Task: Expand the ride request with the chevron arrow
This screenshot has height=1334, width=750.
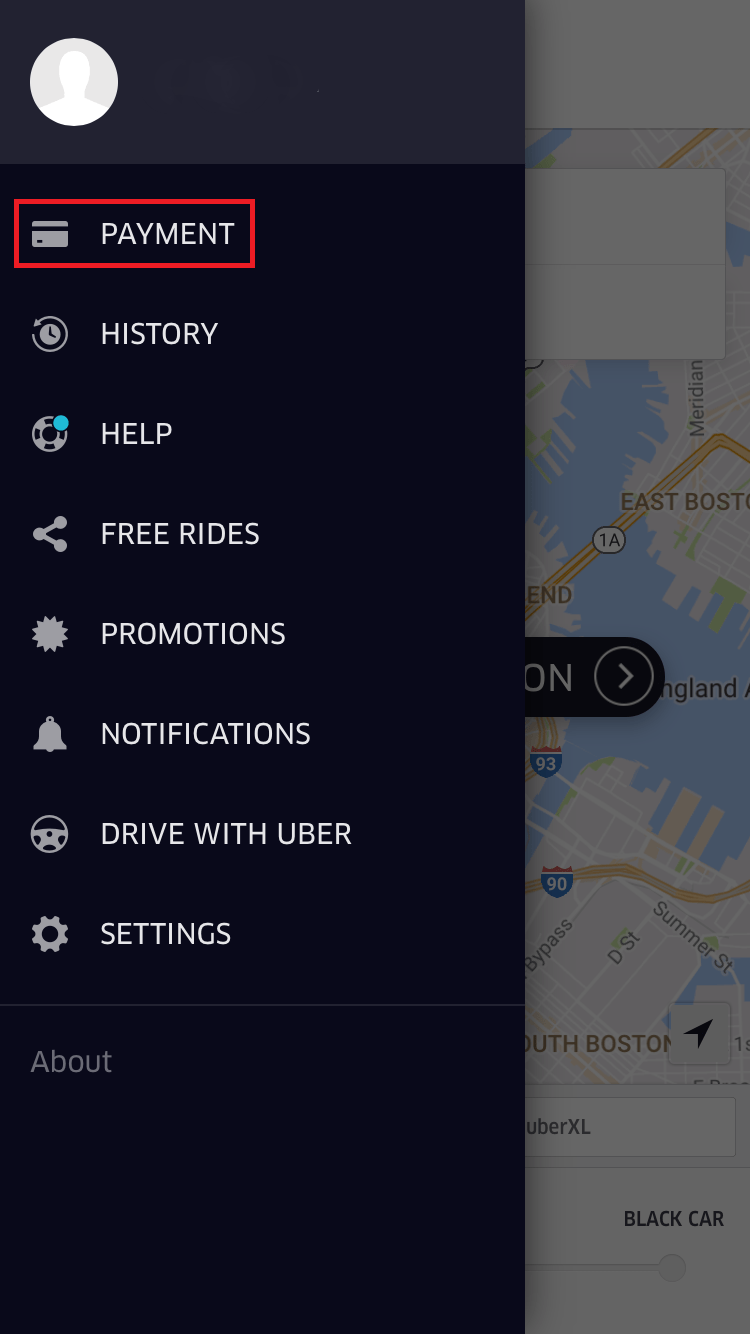Action: 625,676
